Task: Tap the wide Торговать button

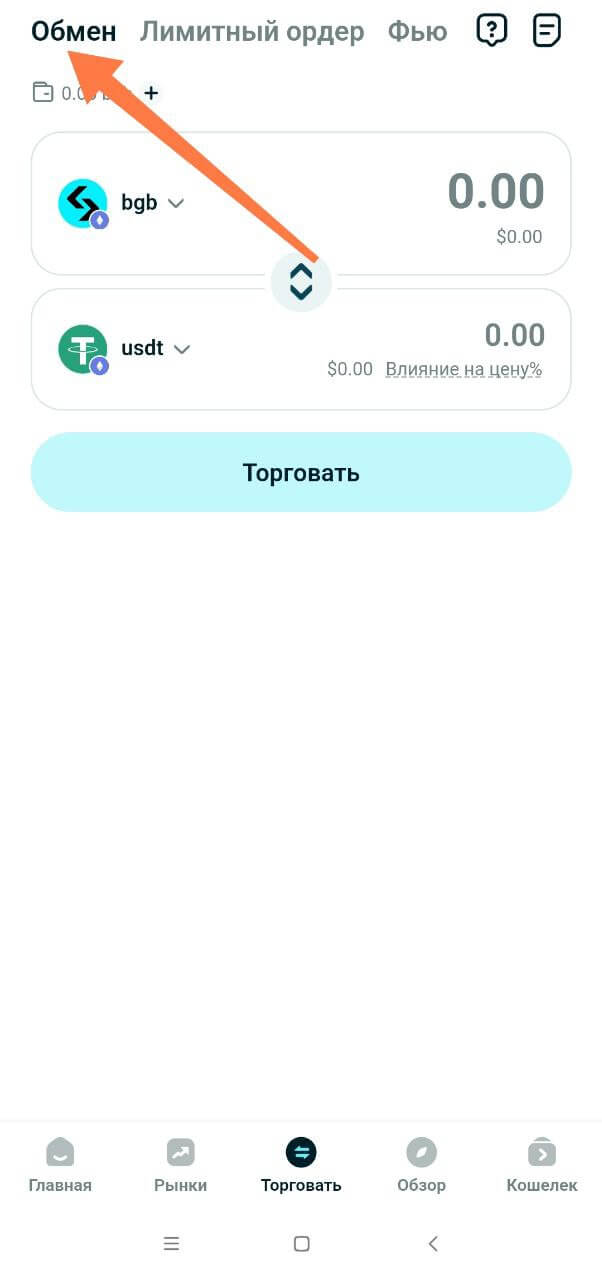Action: [x=301, y=472]
